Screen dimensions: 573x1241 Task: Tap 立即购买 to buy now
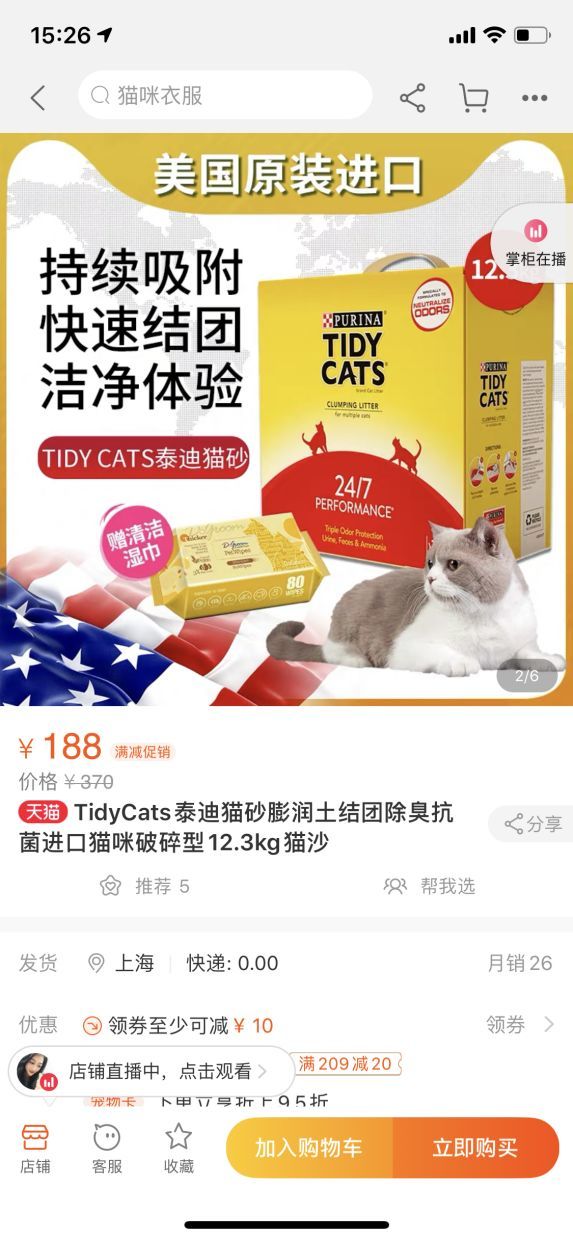click(476, 1148)
